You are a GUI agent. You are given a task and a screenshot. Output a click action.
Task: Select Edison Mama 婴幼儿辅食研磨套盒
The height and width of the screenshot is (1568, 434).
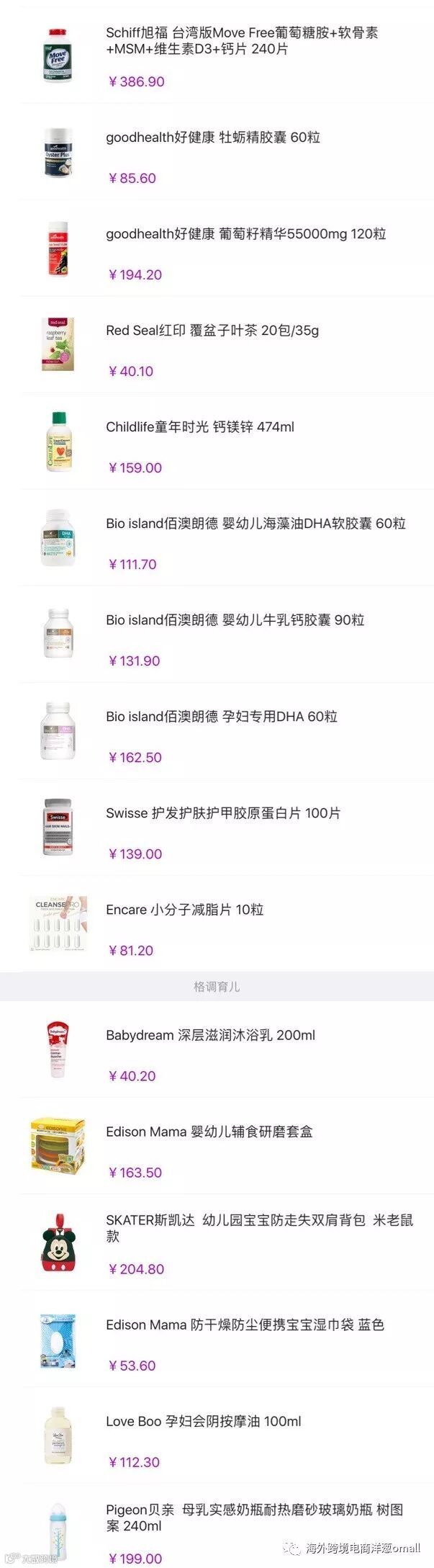click(217, 1147)
